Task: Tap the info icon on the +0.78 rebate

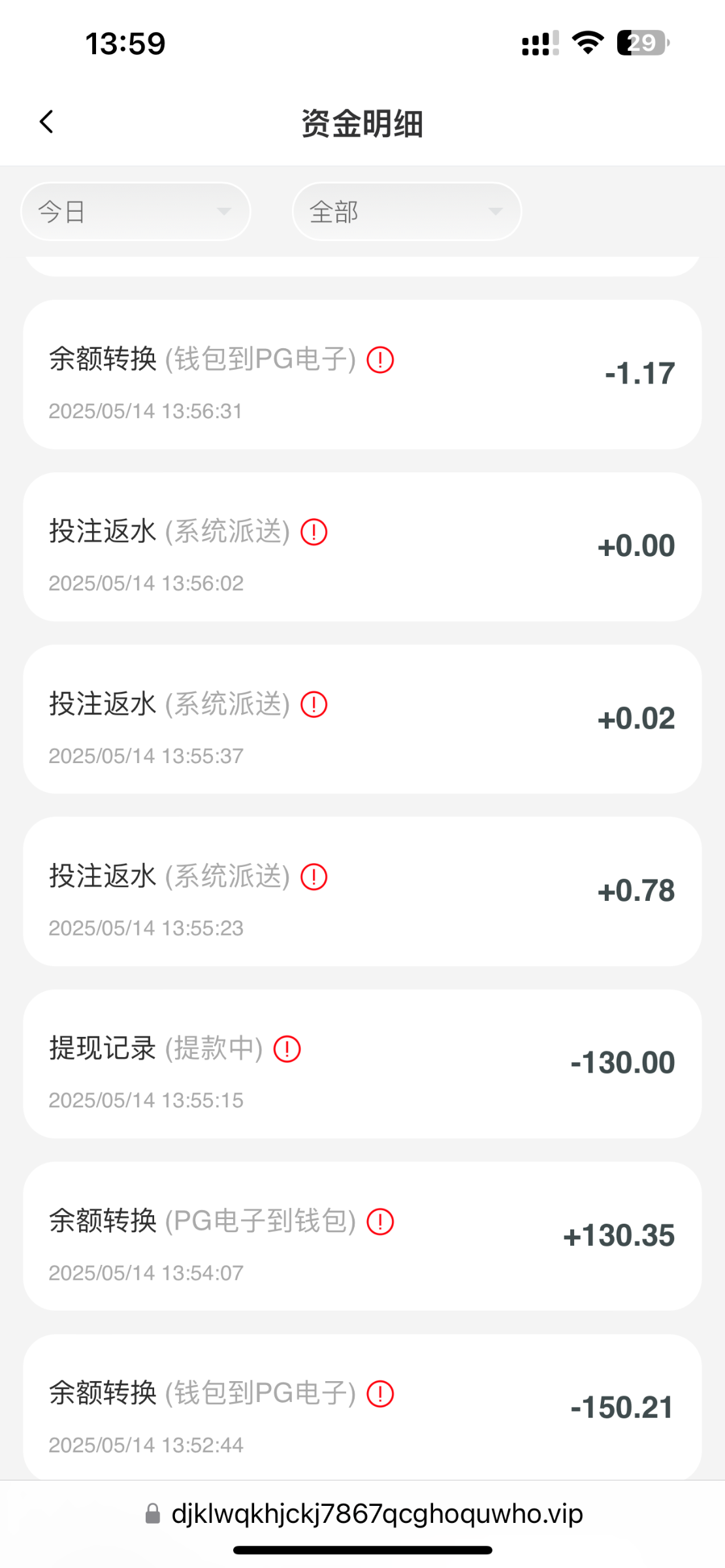Action: [314, 877]
